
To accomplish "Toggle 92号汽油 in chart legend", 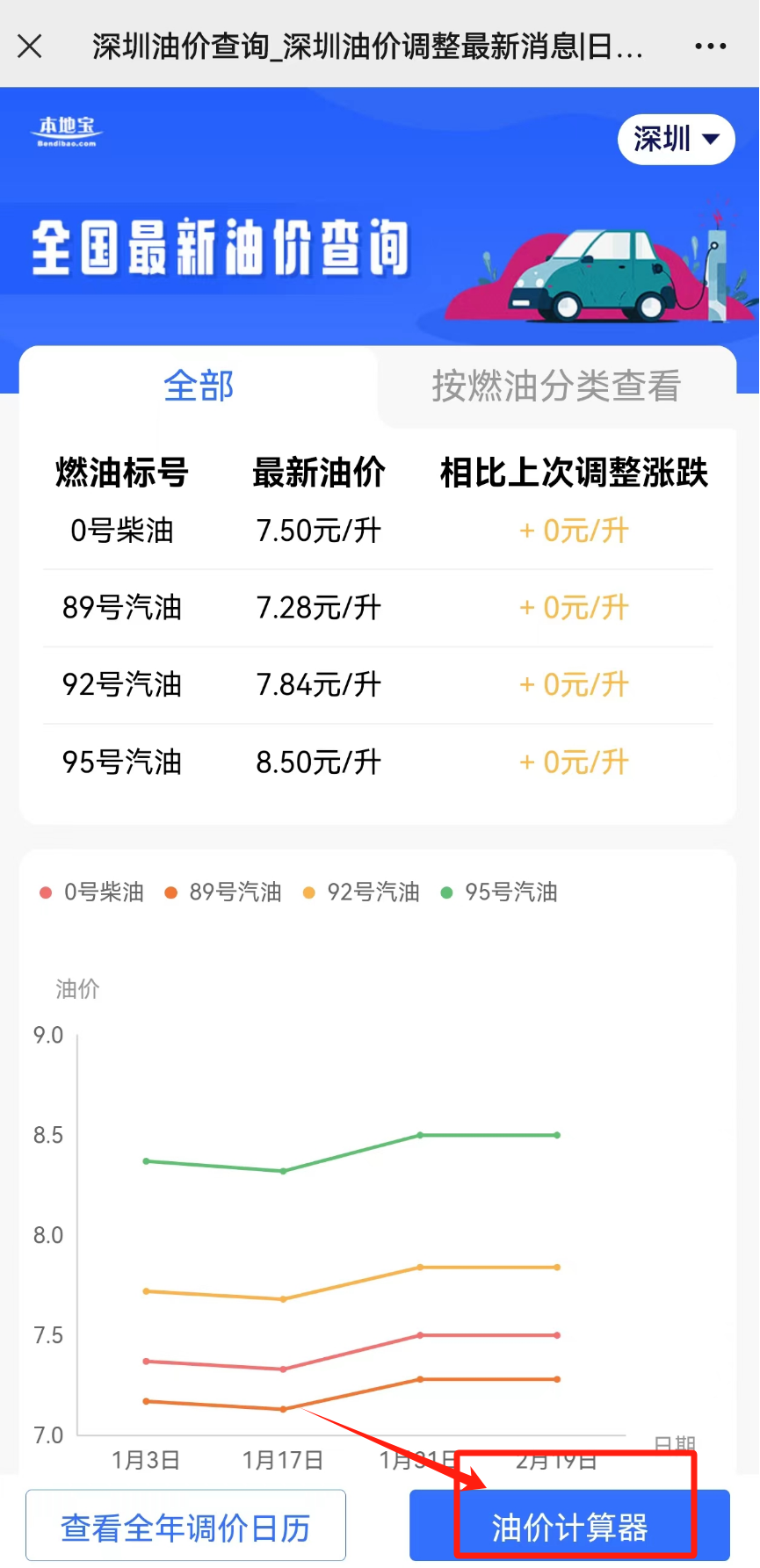I will pos(361,892).
